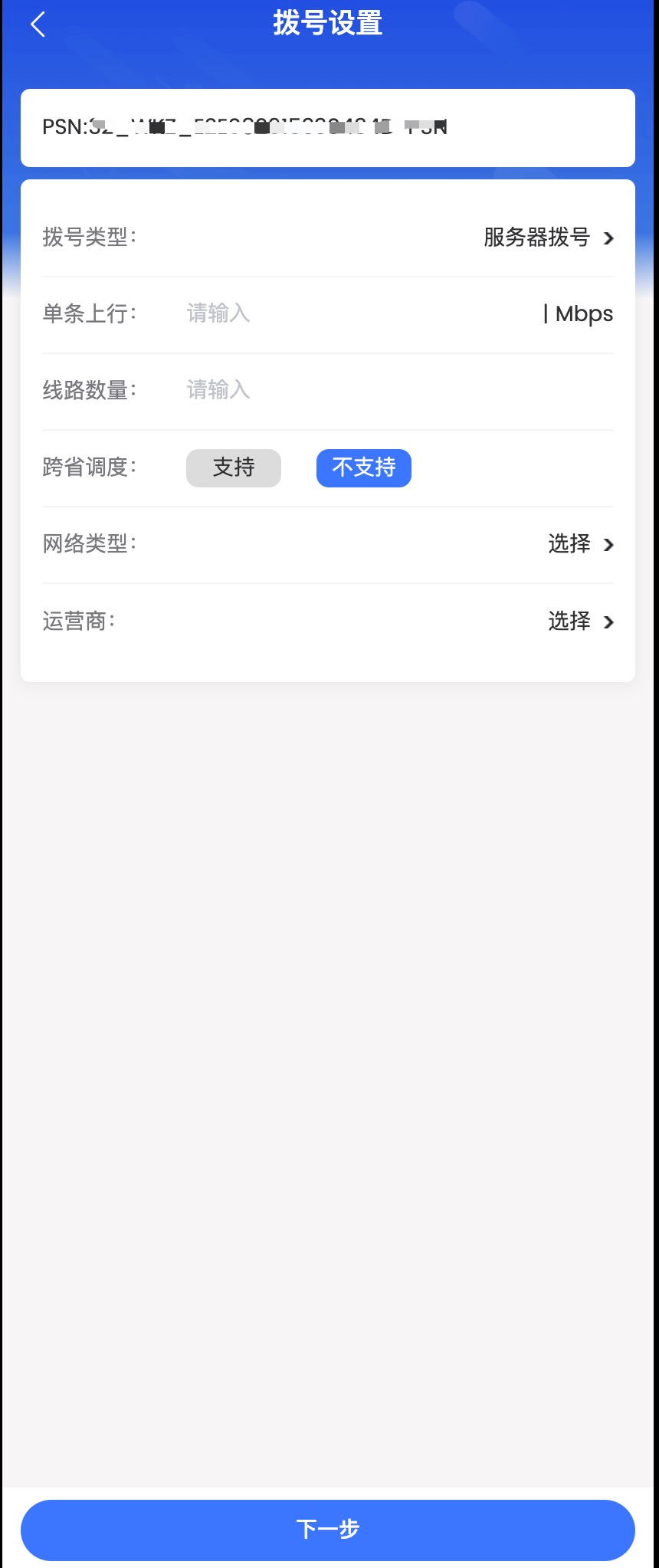Select 不支持 for 跨省调度

pos(364,467)
